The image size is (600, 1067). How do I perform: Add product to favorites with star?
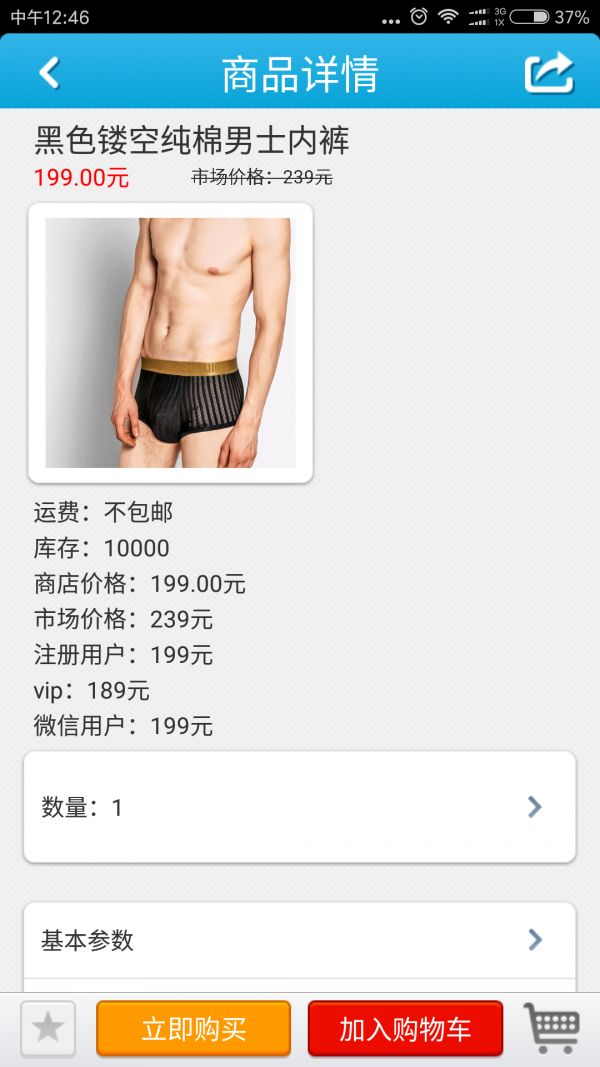(x=48, y=1028)
